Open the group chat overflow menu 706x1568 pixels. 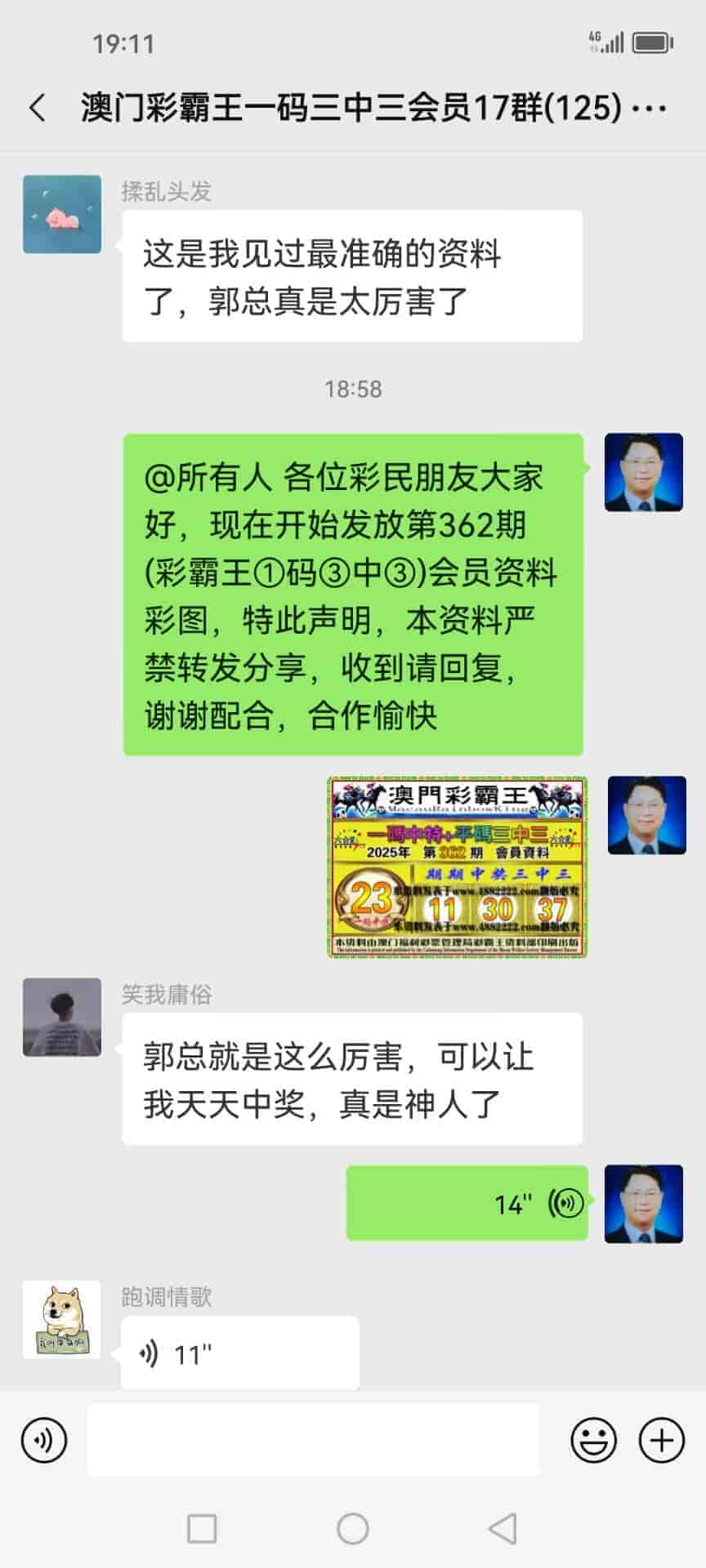650,108
